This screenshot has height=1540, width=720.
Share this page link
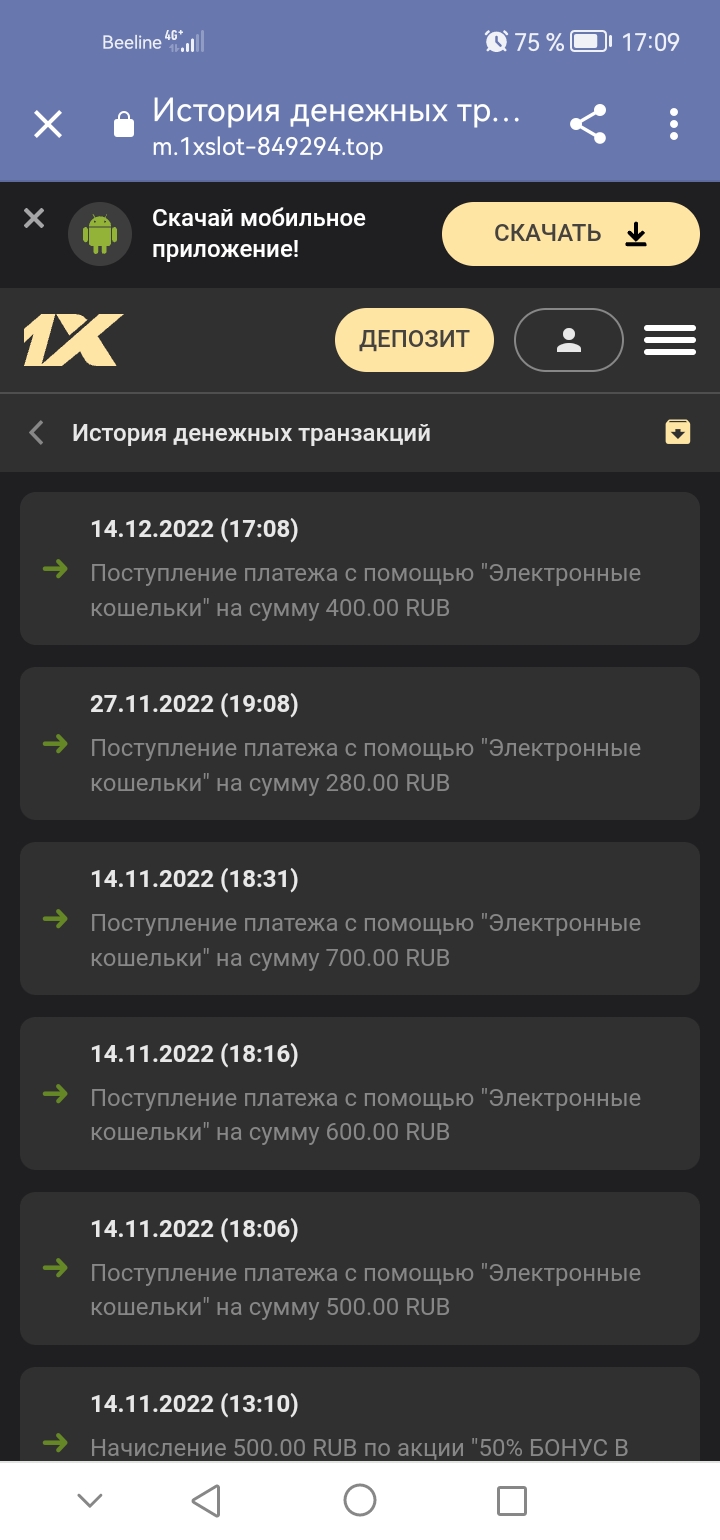pos(588,124)
